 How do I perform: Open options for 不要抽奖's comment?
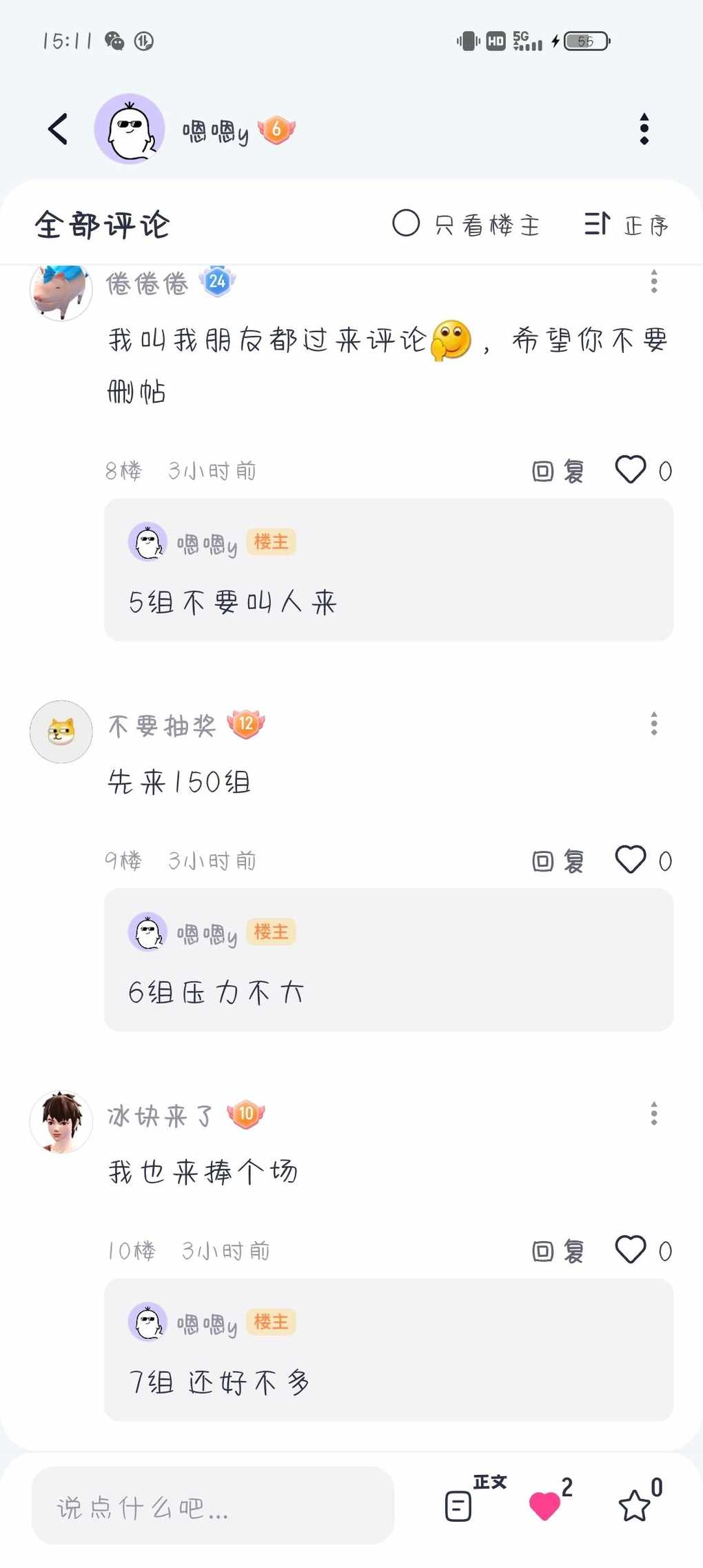coord(653,723)
